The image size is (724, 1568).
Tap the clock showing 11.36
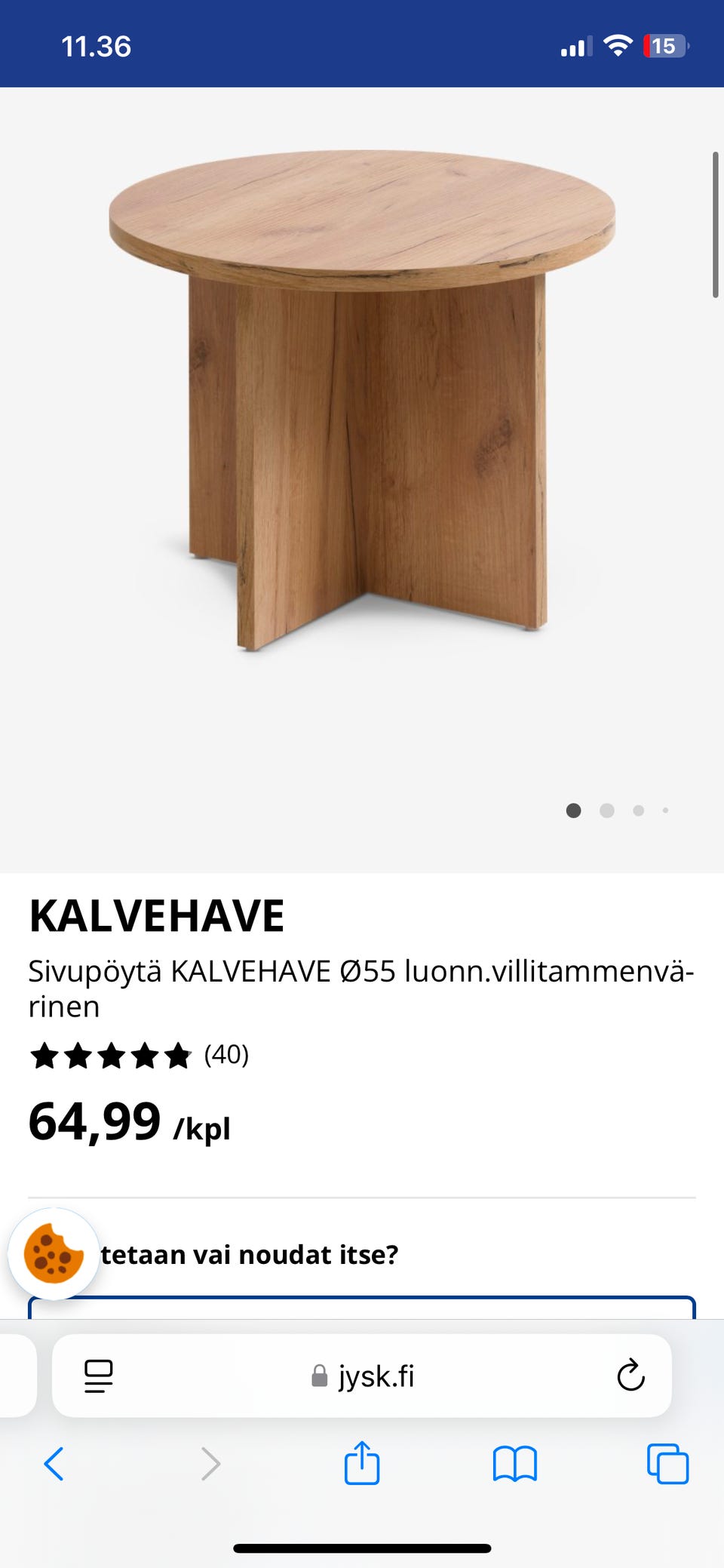click(x=98, y=46)
